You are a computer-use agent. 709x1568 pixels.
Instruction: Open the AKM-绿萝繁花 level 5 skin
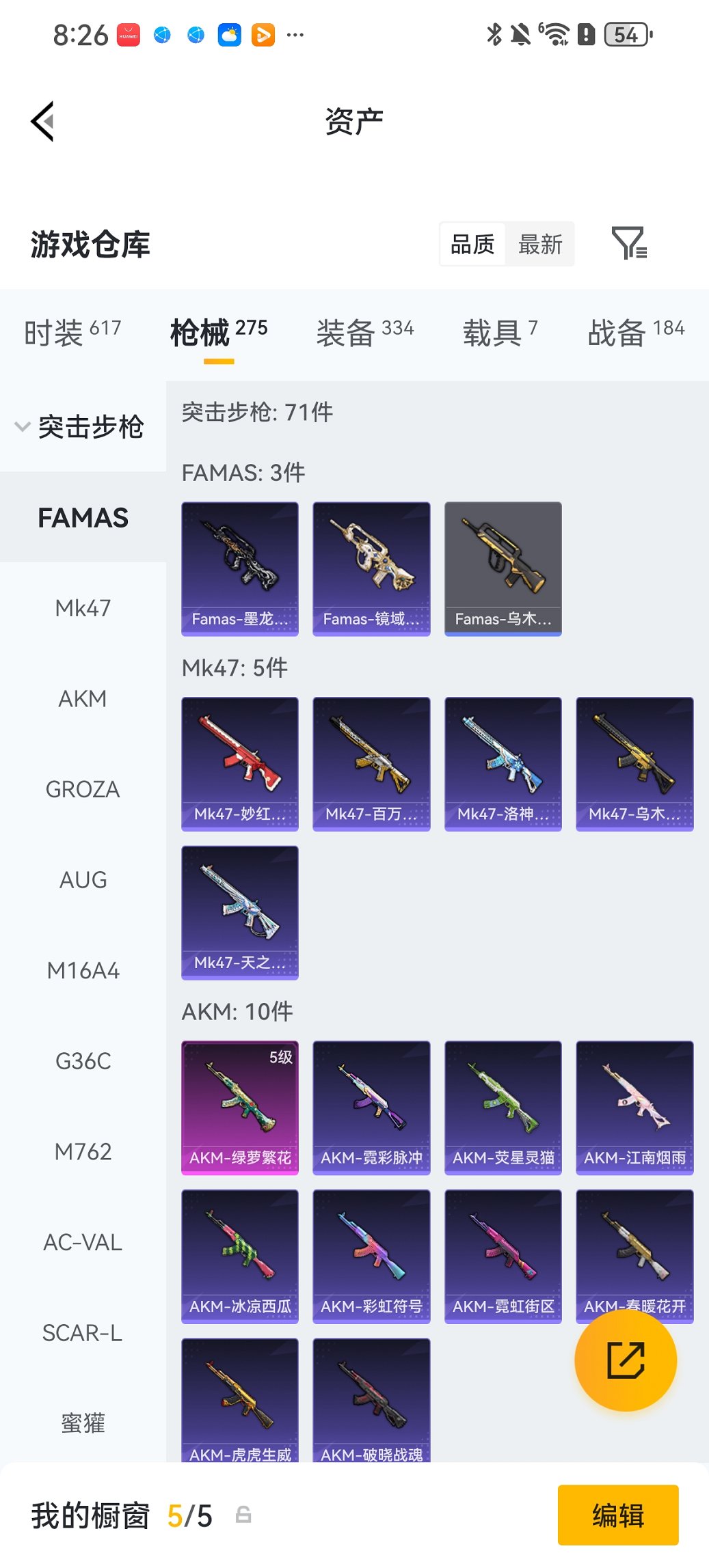pyautogui.click(x=240, y=1107)
